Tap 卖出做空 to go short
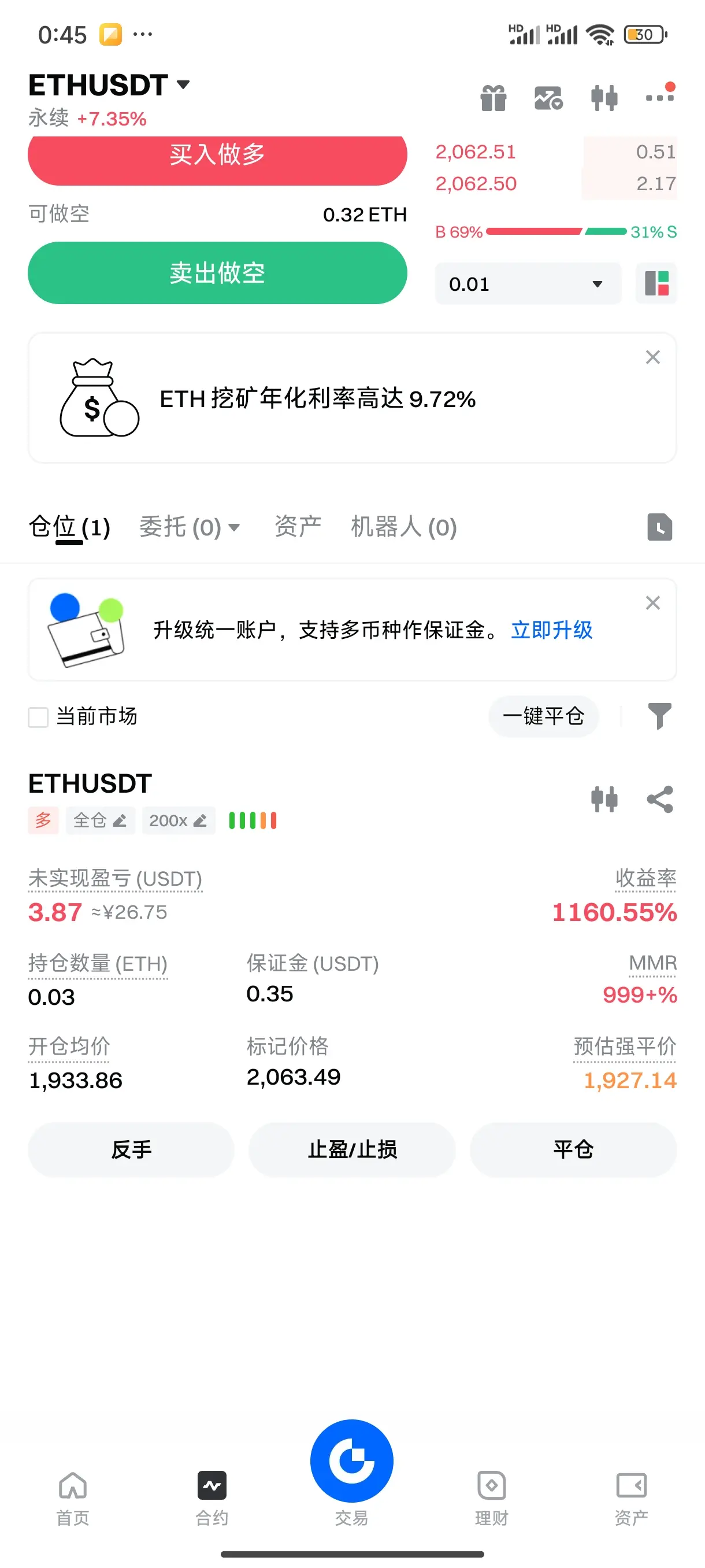The image size is (705, 1568). pyautogui.click(x=217, y=273)
